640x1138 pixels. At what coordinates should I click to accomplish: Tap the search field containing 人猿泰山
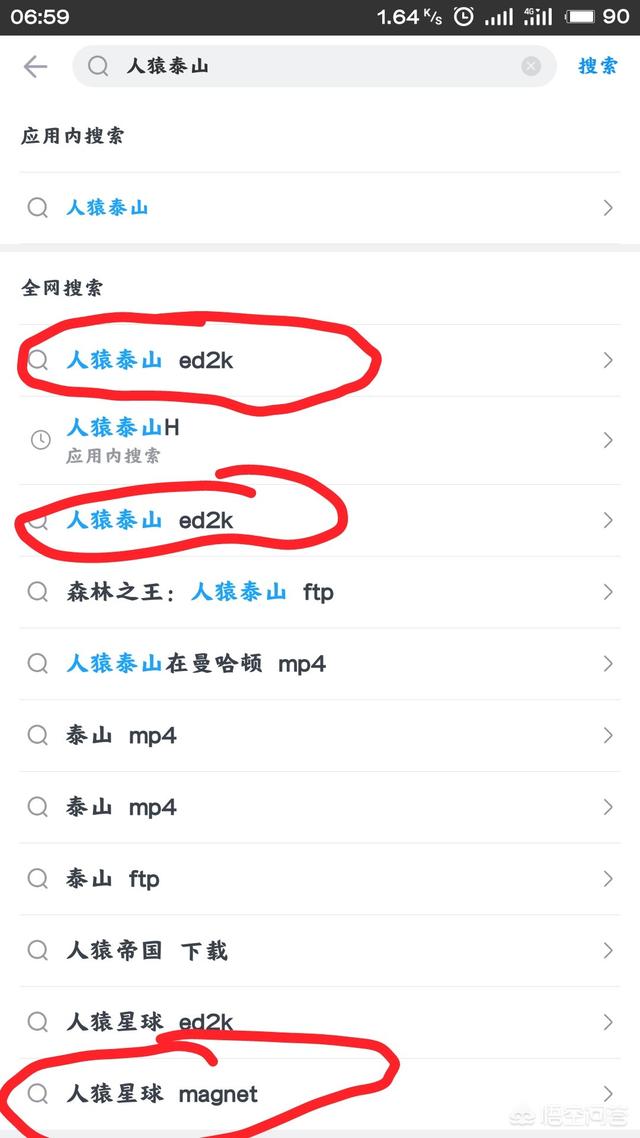(x=310, y=67)
